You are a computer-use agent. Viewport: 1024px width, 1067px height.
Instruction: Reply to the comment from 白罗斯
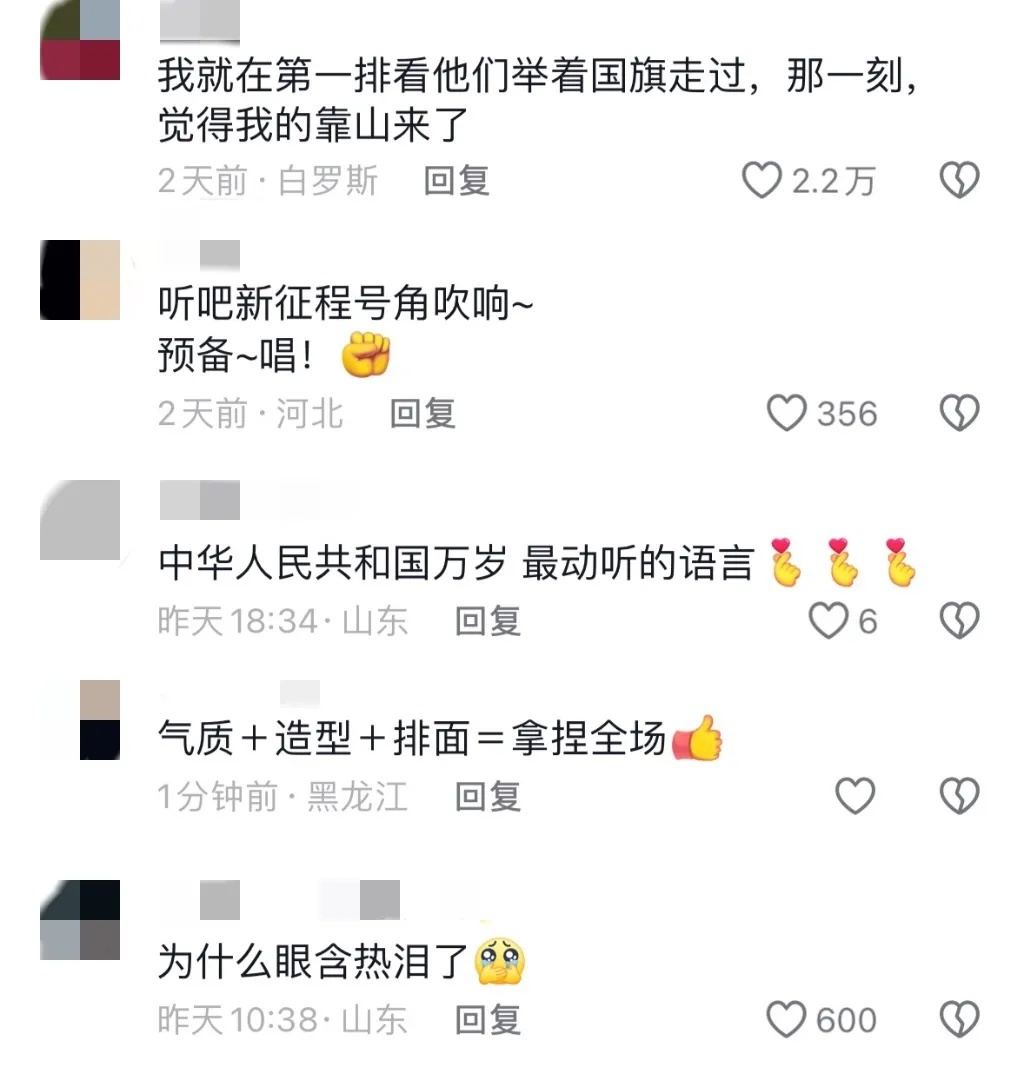pyautogui.click(x=457, y=181)
